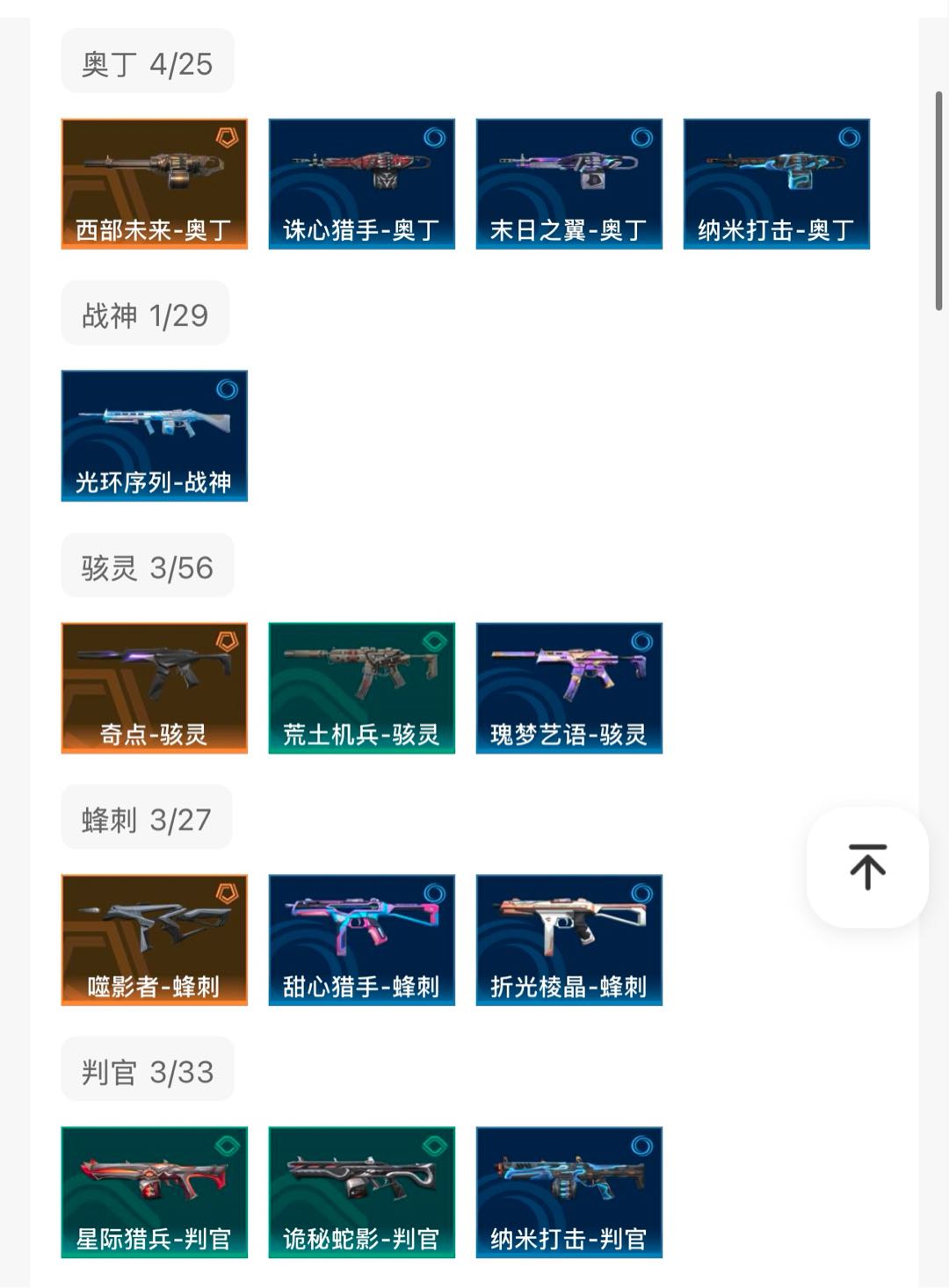View the 奇点-骇灵 skin card
This screenshot has height=1288, width=949.
pyautogui.click(x=155, y=688)
